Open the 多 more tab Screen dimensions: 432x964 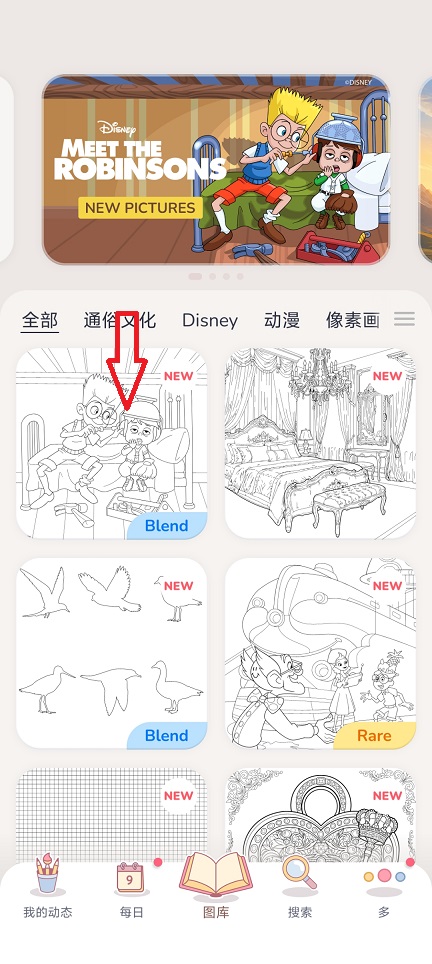pos(384,895)
